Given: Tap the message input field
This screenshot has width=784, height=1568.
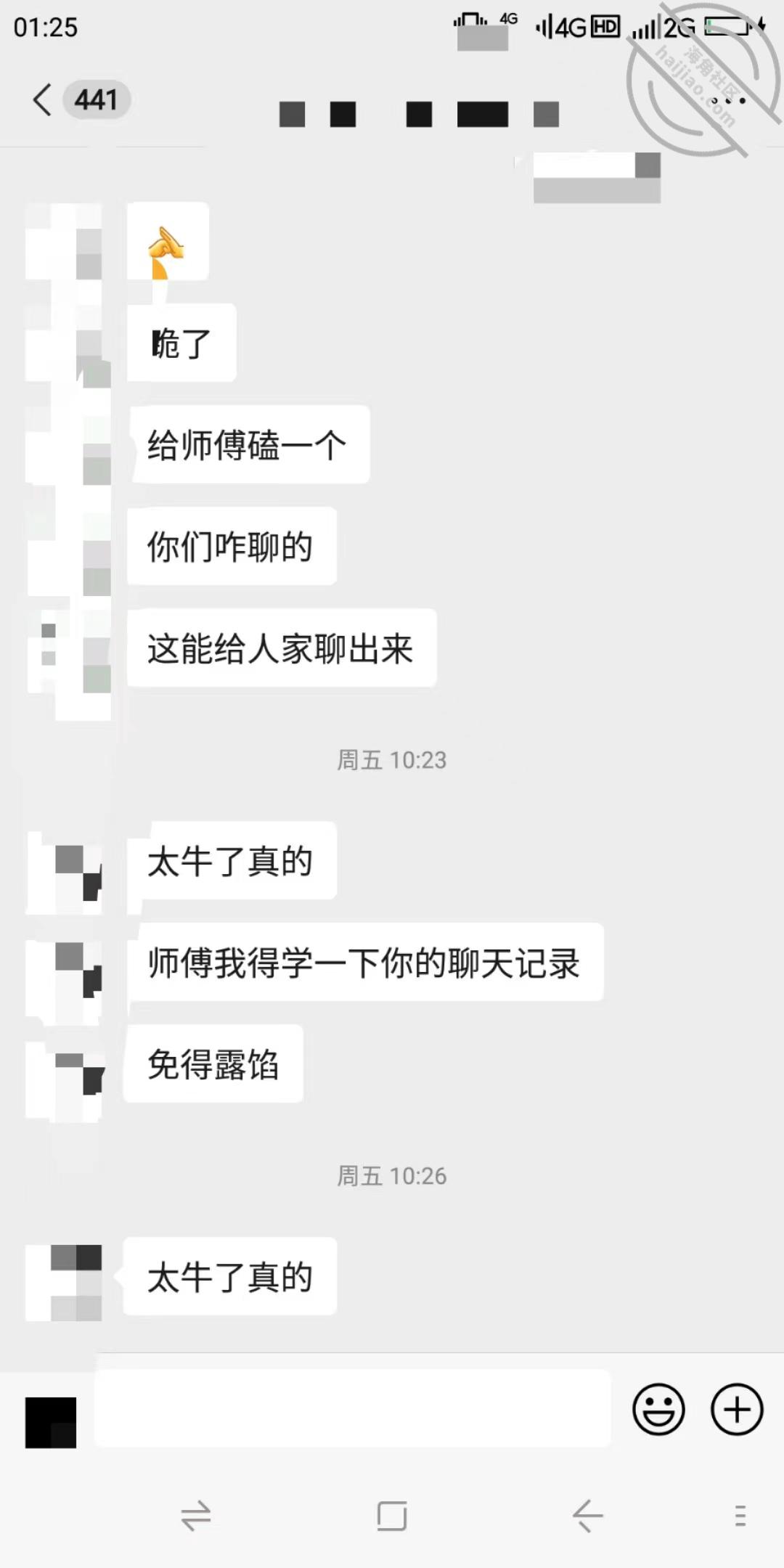Looking at the screenshot, I should click(x=353, y=1408).
